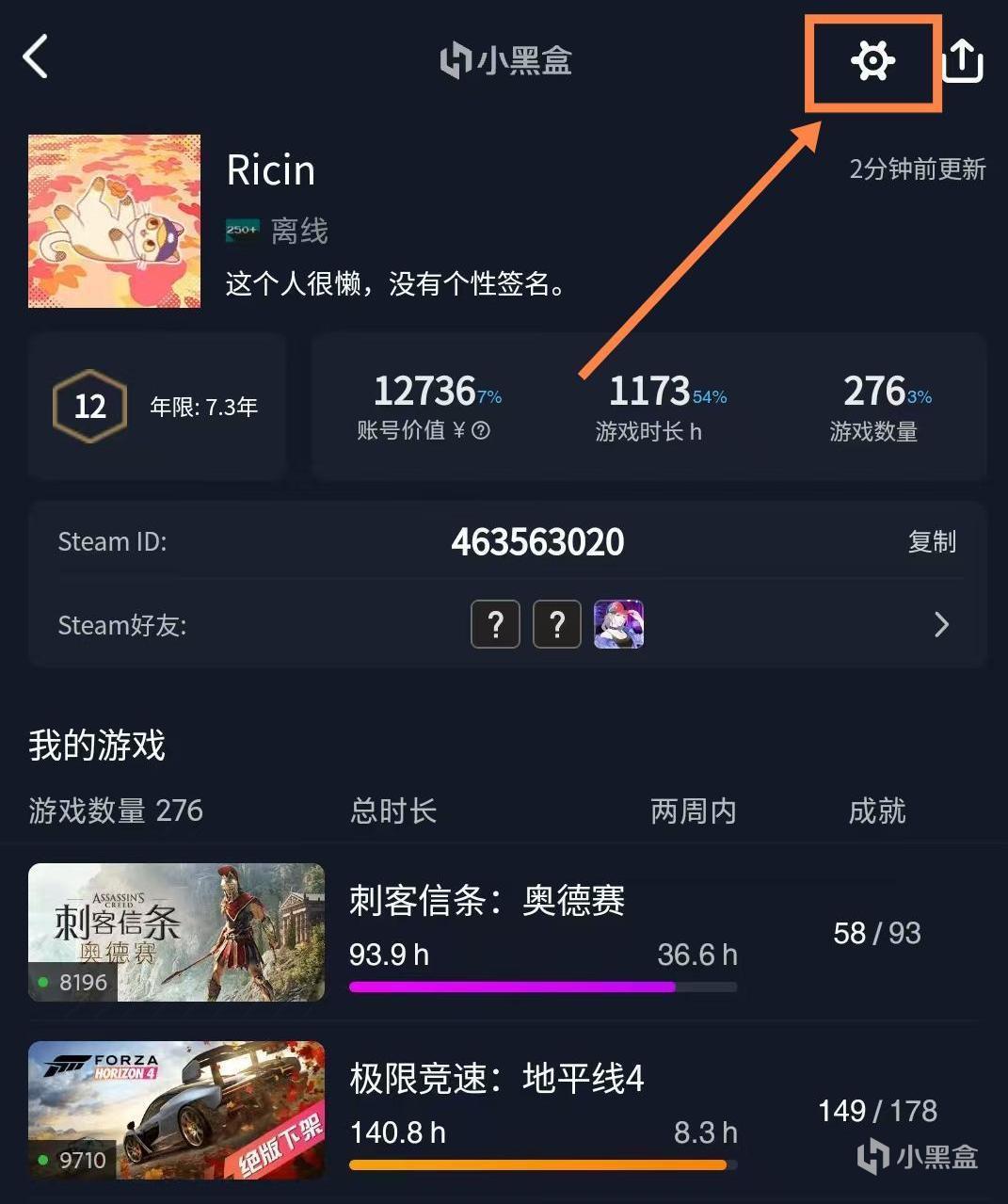Screen dimensions: 1008x1204
Task: Sort games by 两周内 playtime
Action: point(693,811)
